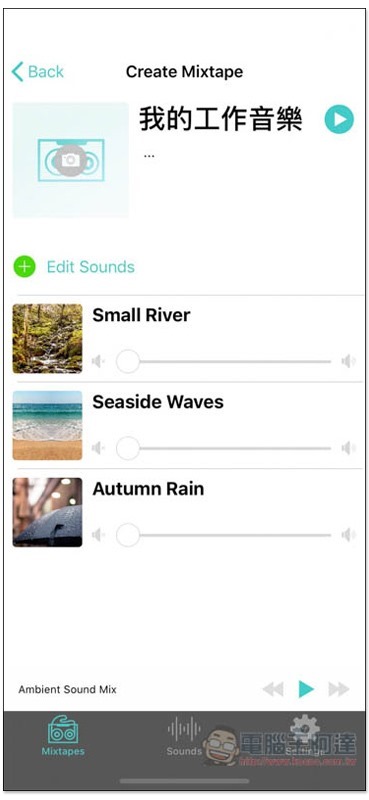Tap the Autumn Rain sound thumbnail
Image resolution: width=369 pixels, height=800 pixels.
point(47,512)
